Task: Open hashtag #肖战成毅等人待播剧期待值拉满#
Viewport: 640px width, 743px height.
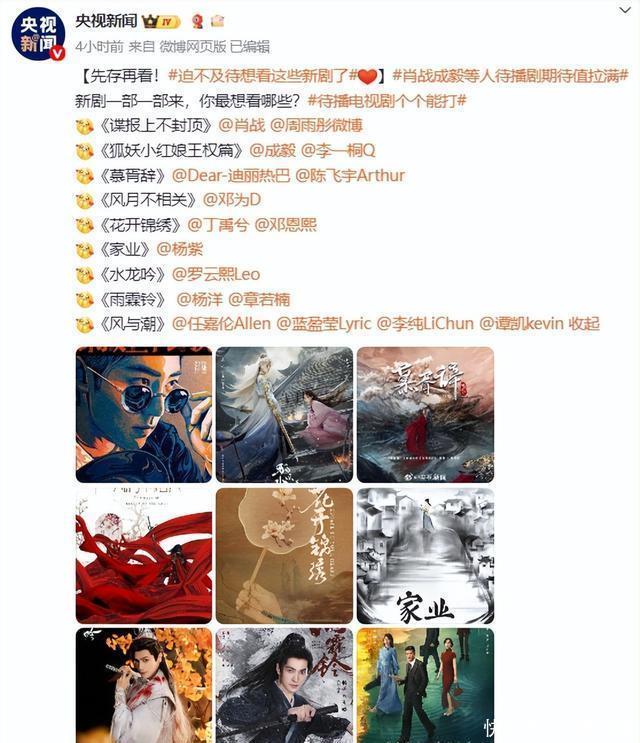Action: pyautogui.click(x=509, y=76)
